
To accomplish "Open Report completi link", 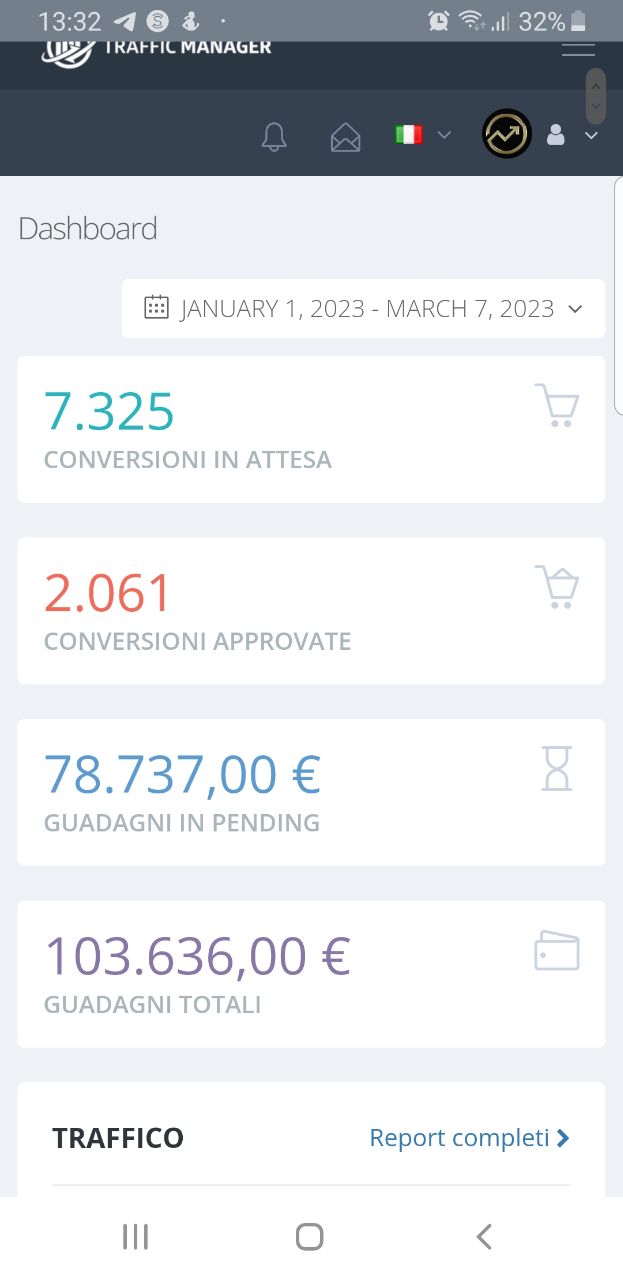I will (469, 1137).
